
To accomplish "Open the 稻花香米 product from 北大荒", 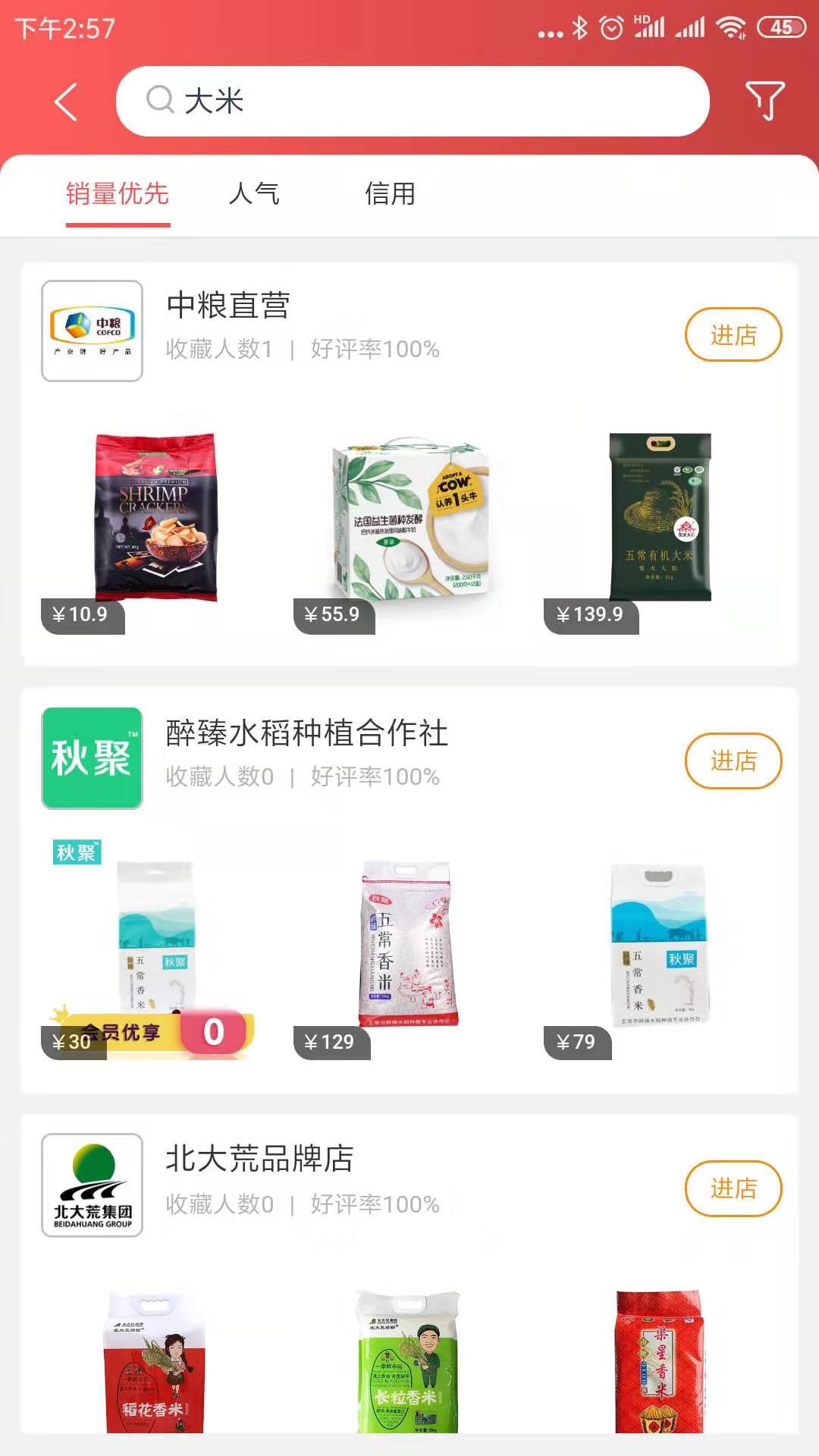I will point(156,1361).
